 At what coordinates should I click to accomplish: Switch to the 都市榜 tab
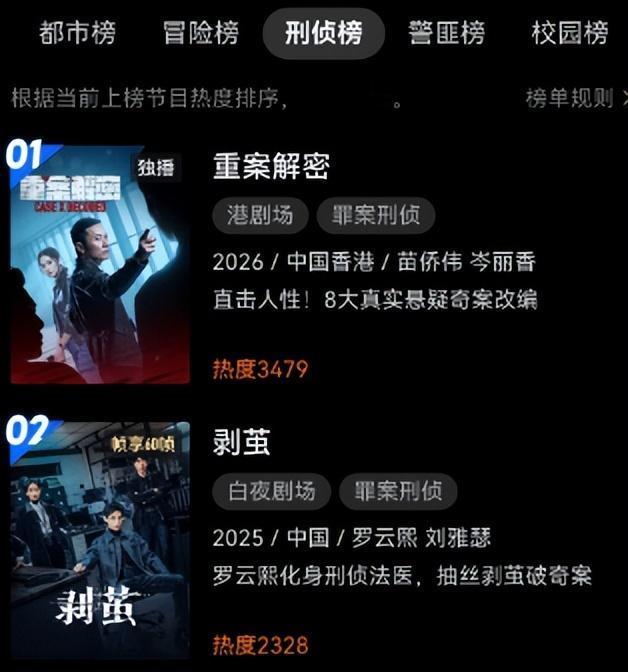[x=77, y=33]
